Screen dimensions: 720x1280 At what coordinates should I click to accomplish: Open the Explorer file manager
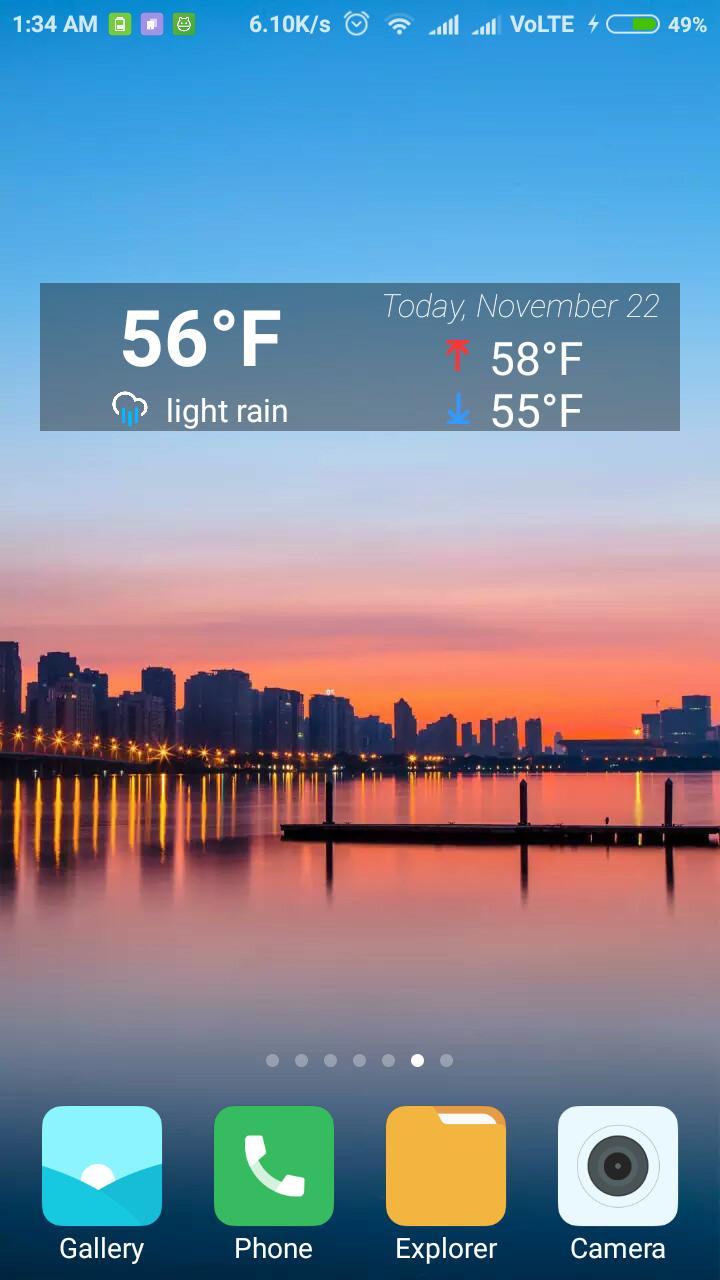(x=445, y=1166)
